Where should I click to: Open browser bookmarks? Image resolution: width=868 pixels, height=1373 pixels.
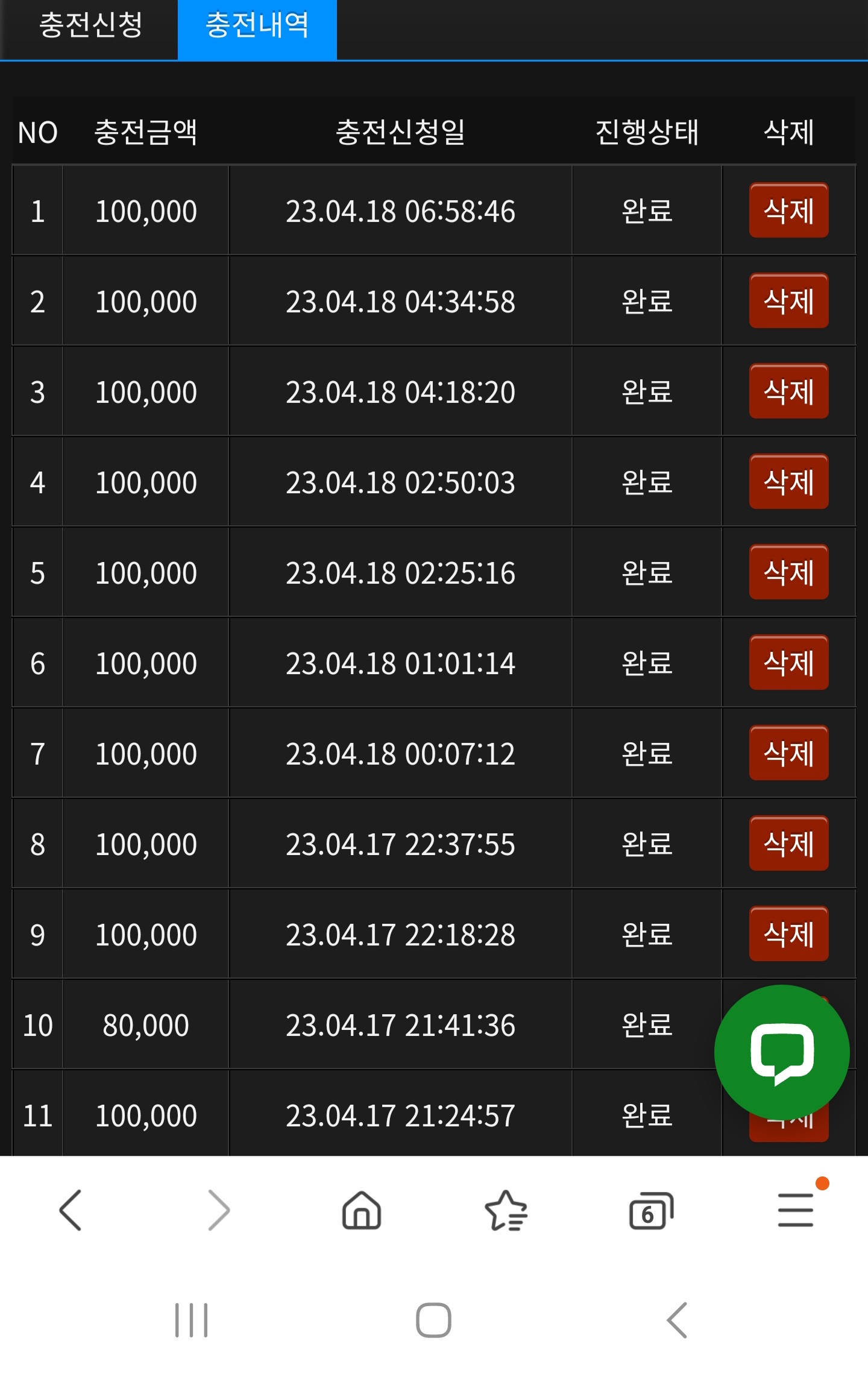[506, 1210]
